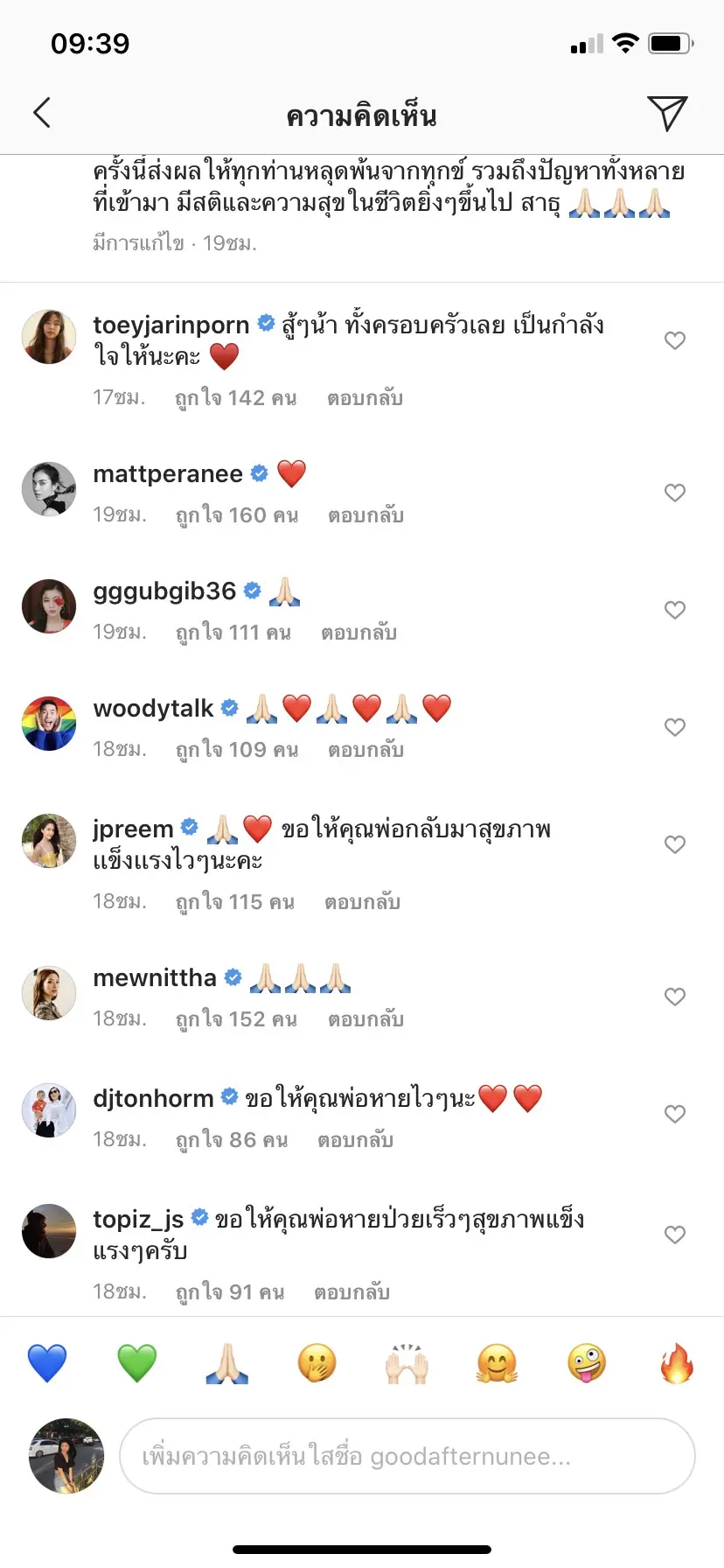Share the post via the paper plane icon
Image resolution: width=724 pixels, height=1568 pixels.
click(667, 113)
